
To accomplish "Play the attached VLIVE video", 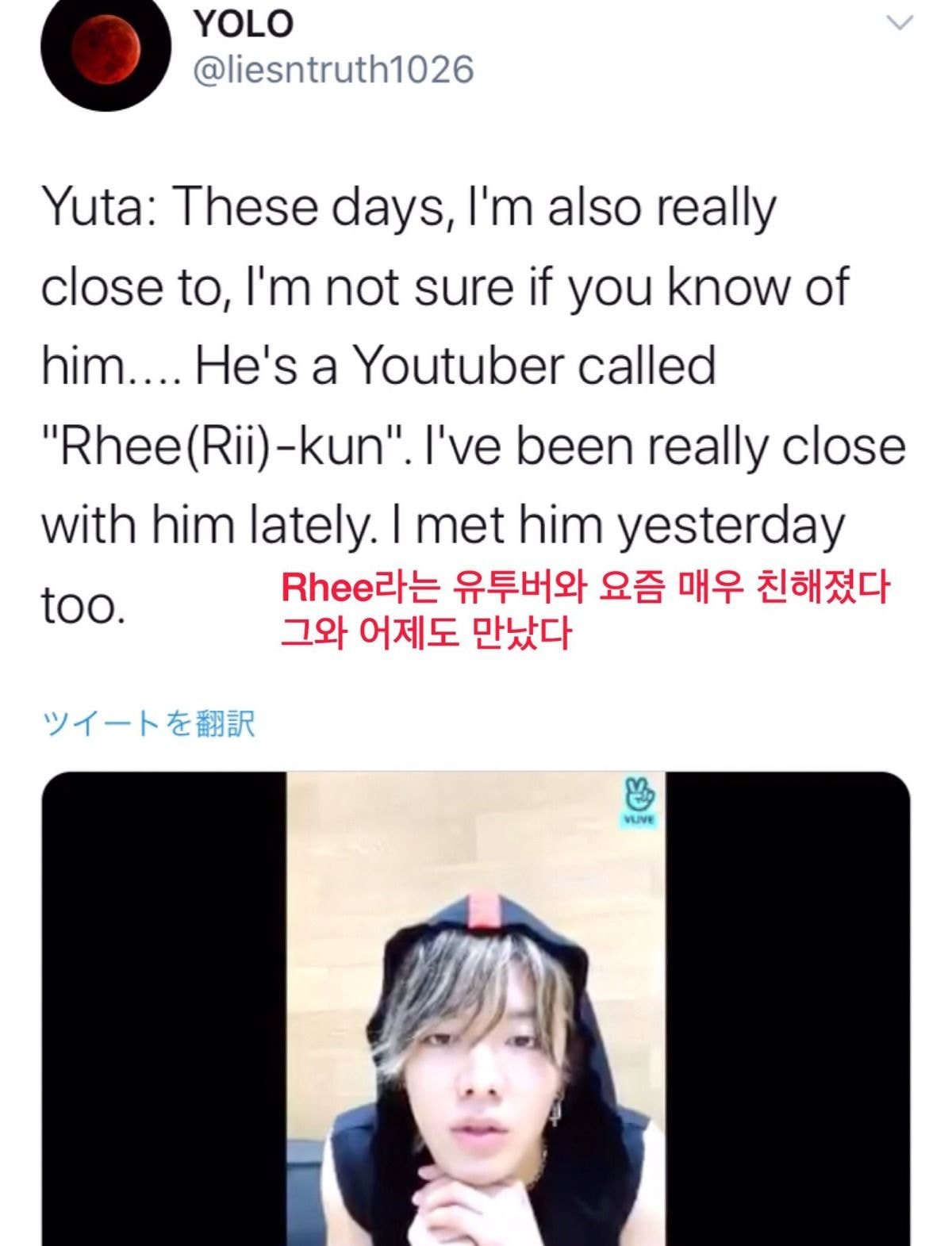I will click(x=476, y=1007).
